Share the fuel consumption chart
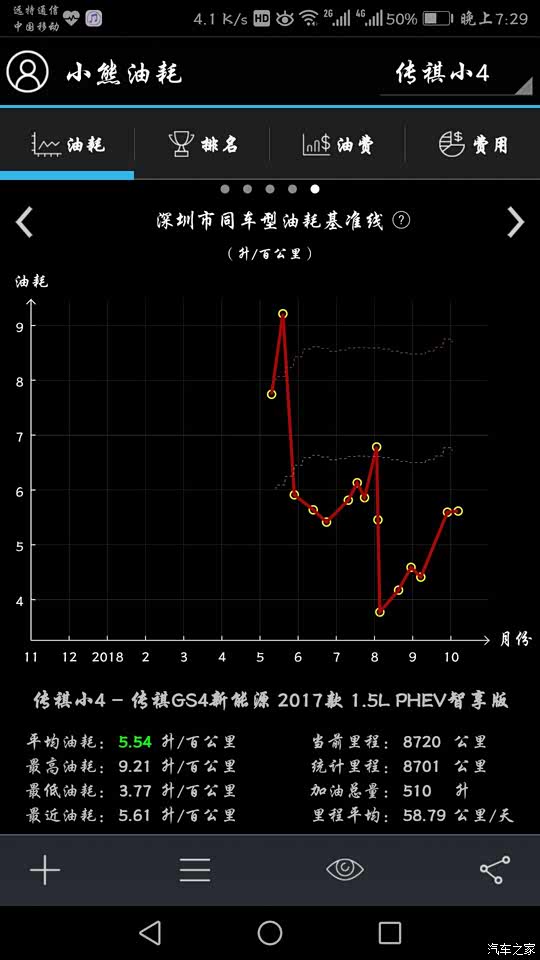This screenshot has width=540, height=960. pyautogui.click(x=495, y=870)
